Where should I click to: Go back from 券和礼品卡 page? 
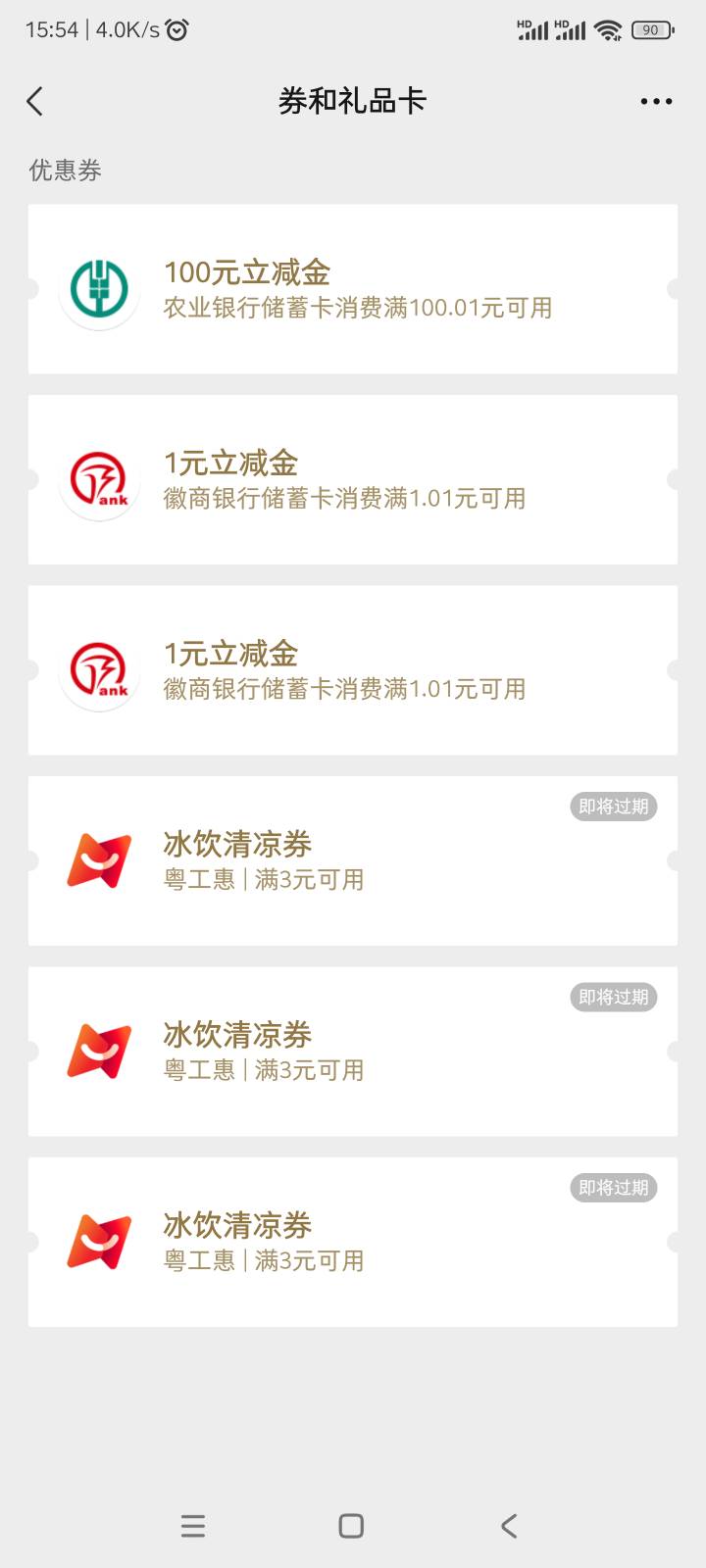pos(35,101)
